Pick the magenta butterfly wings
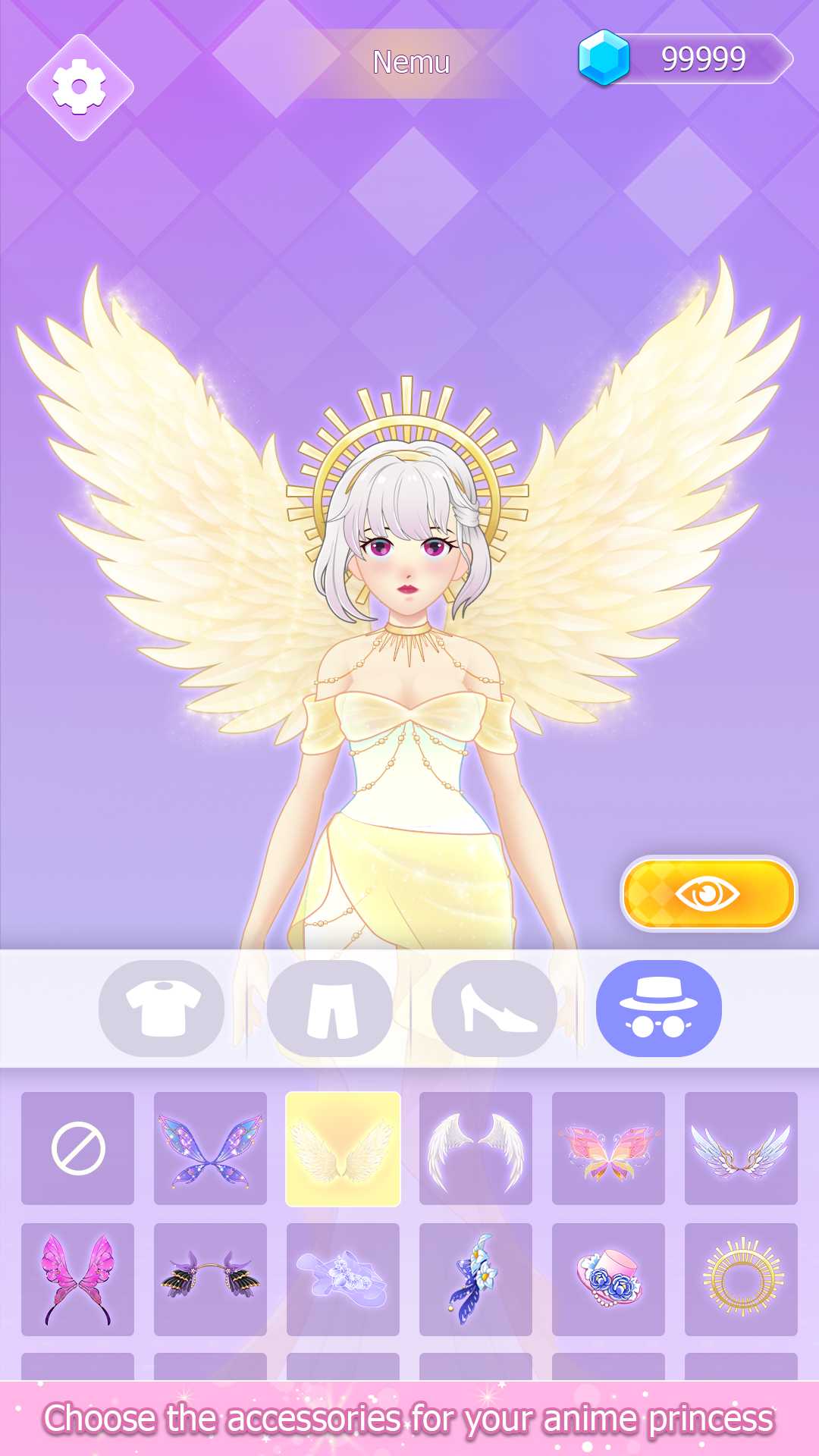Screen dimensions: 819x1456 (x=77, y=1279)
